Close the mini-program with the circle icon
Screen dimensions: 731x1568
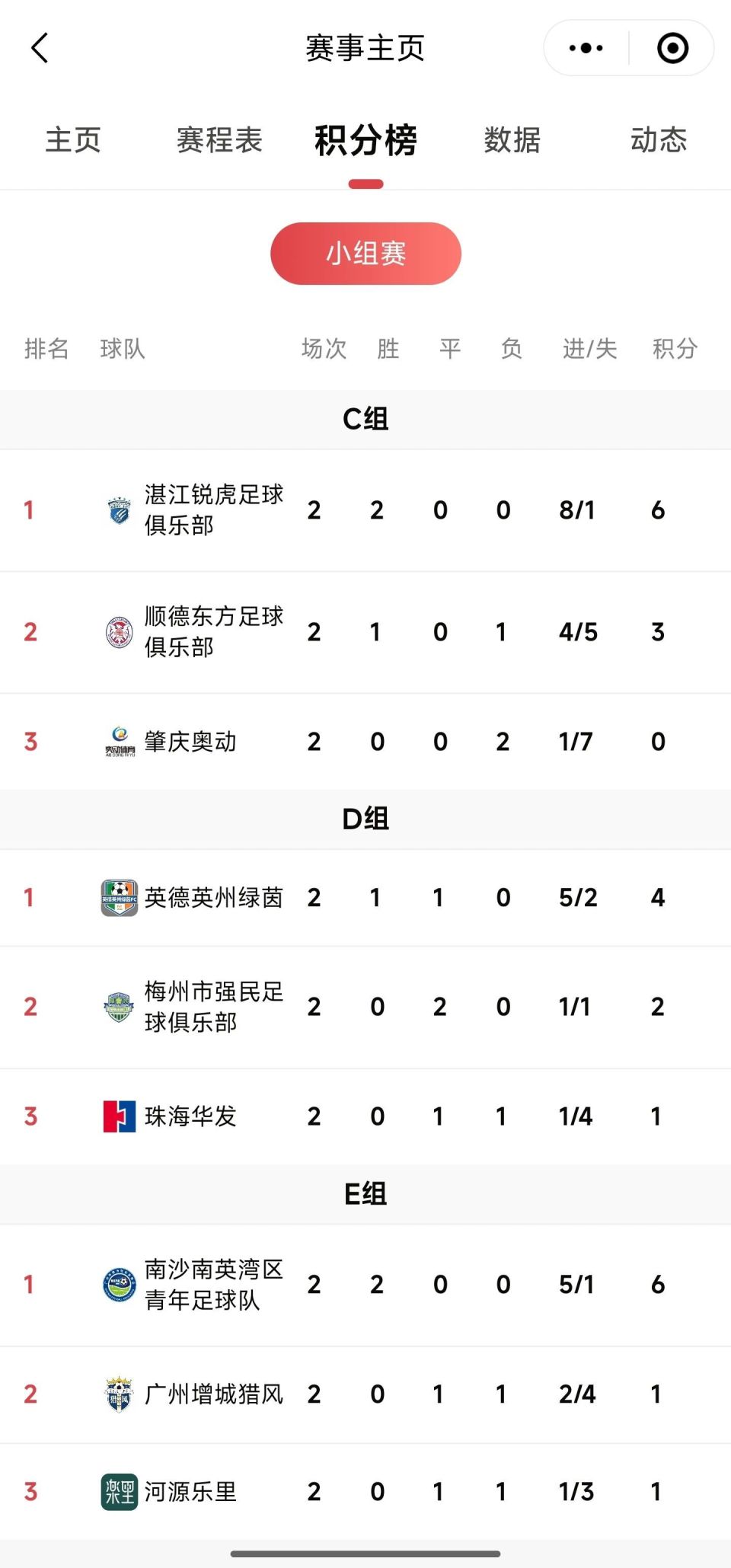[x=672, y=48]
